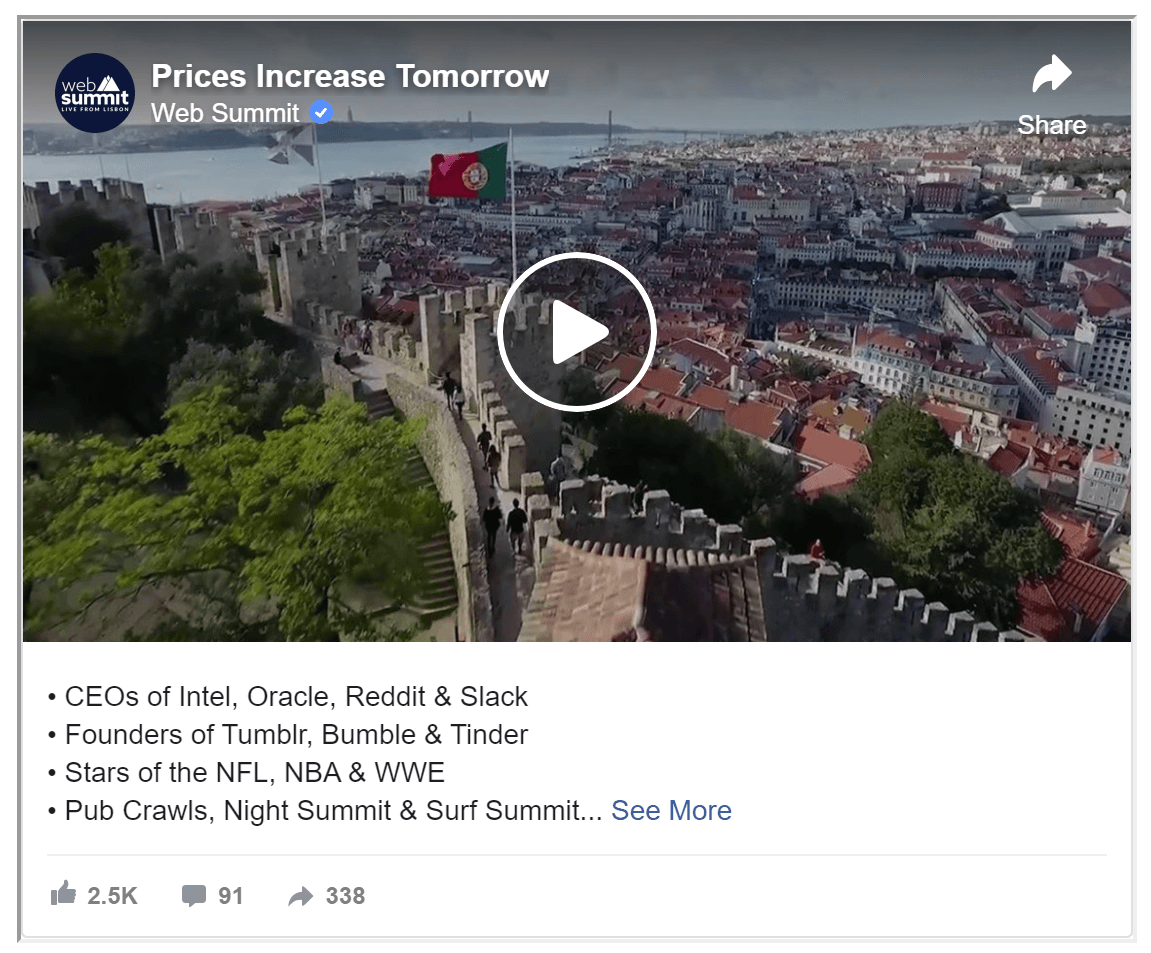Play the Web Summit video
Screen dimensions: 1151x953
(576, 332)
